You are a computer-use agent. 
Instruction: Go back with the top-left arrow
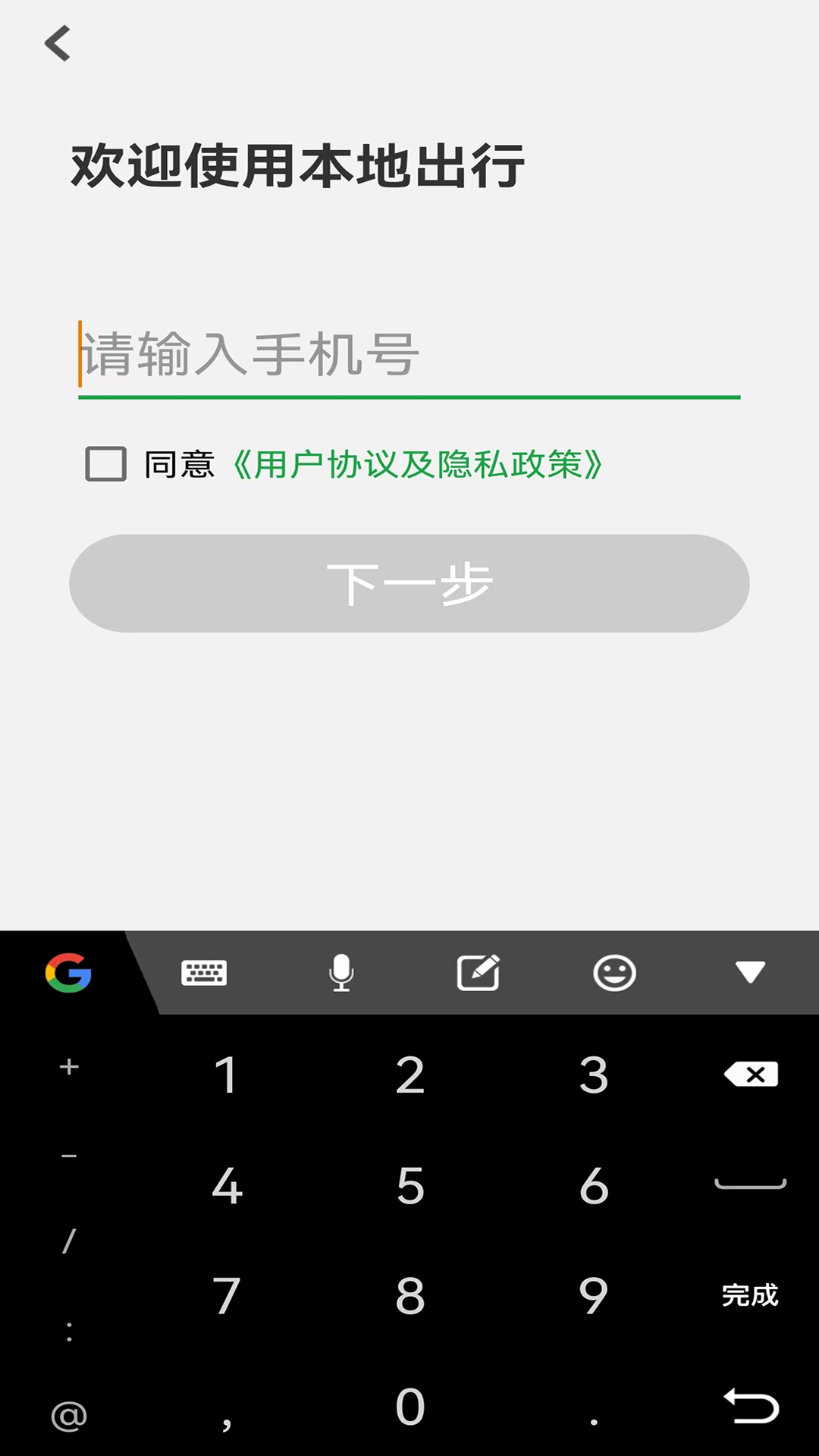pos(58,42)
